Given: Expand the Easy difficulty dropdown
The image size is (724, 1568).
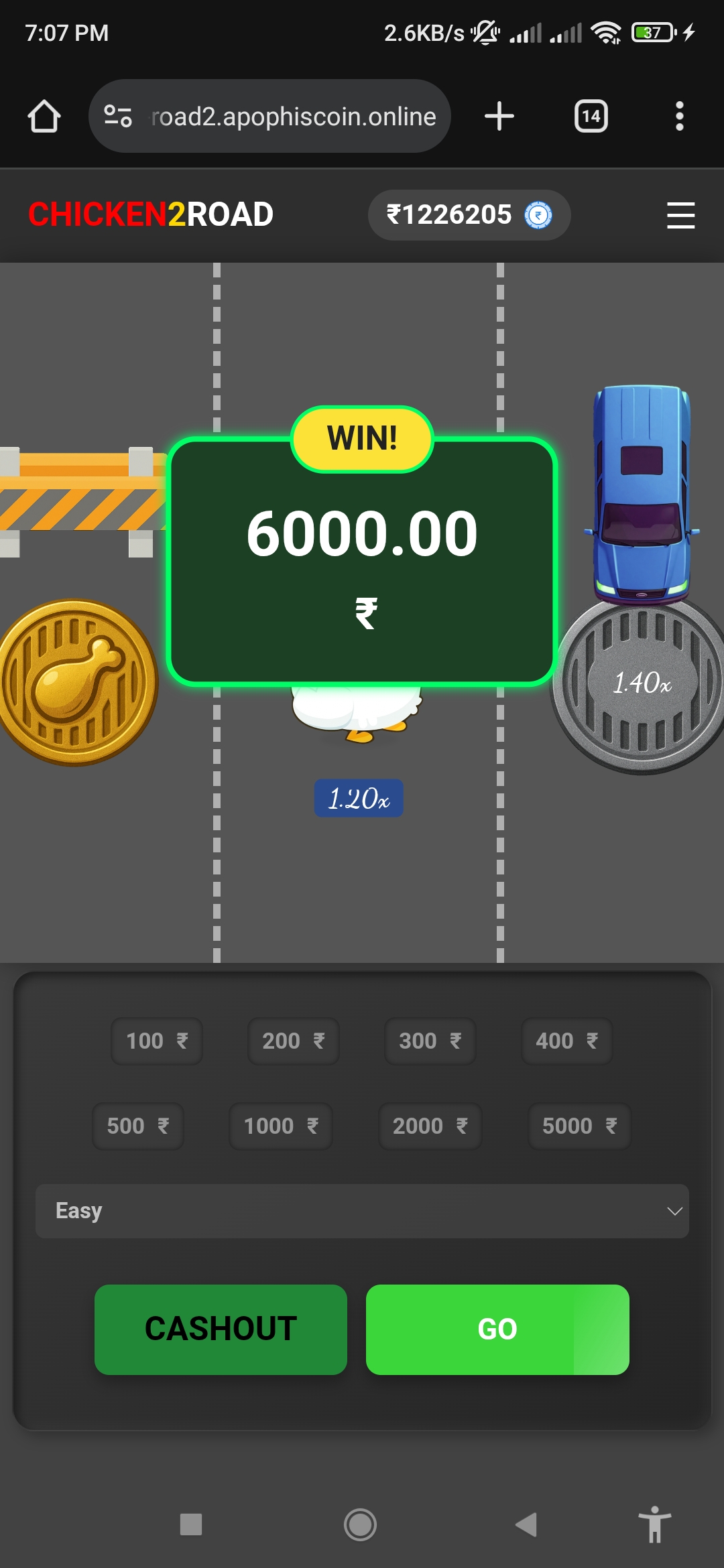Looking at the screenshot, I should coord(362,1211).
